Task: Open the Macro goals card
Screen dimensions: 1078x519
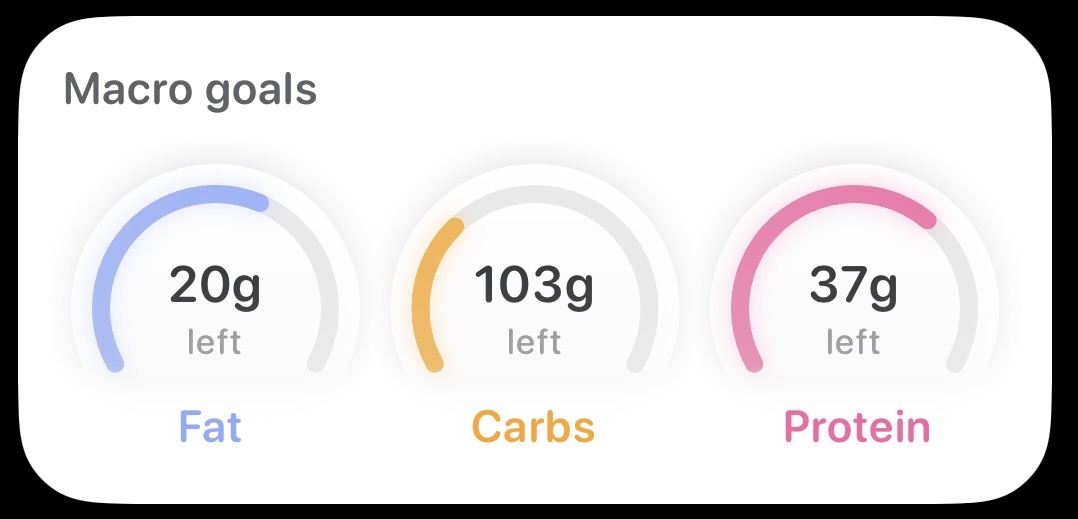Action: 190,90
